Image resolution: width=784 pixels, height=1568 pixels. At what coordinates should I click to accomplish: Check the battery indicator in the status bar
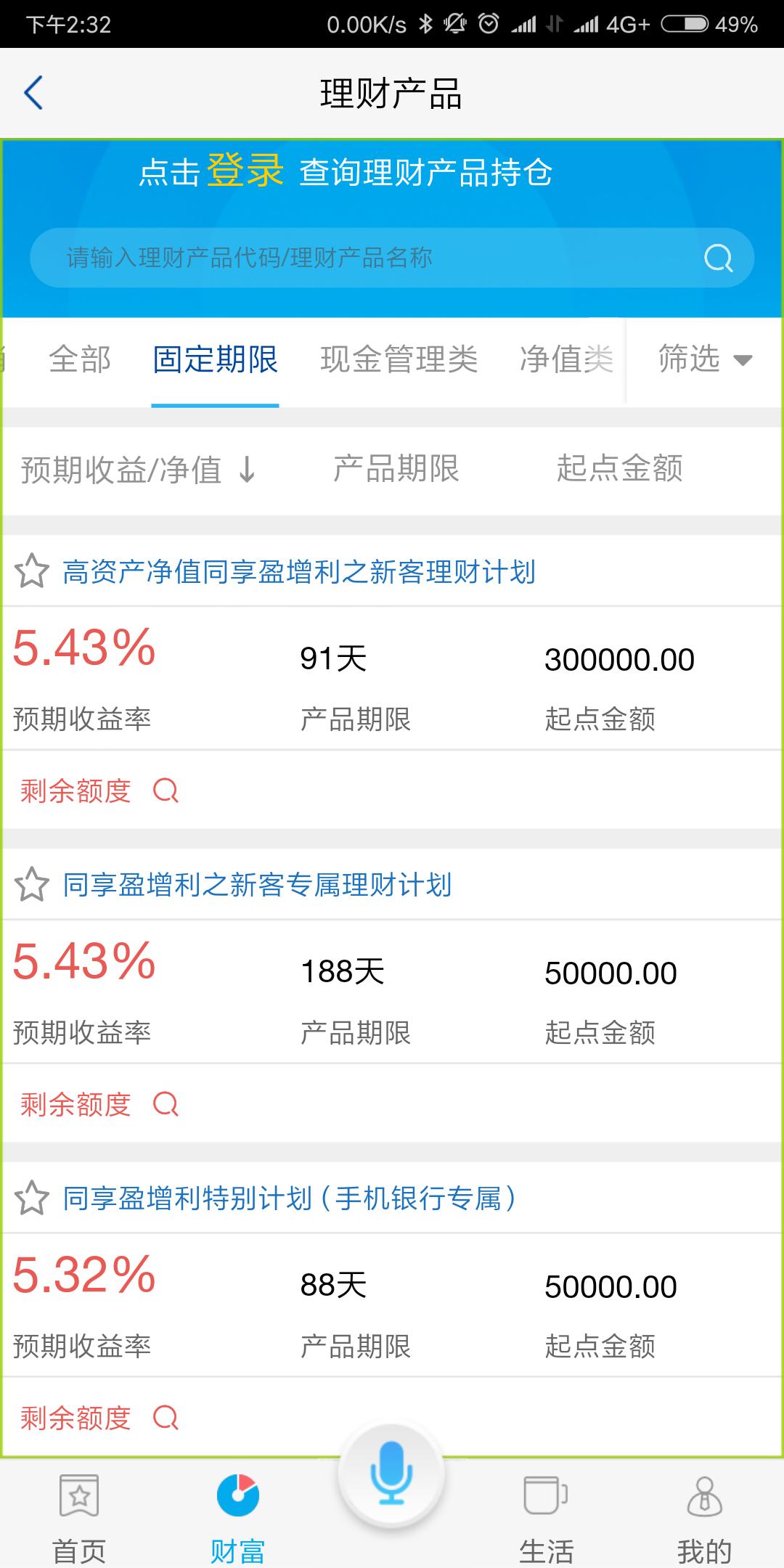(683, 22)
